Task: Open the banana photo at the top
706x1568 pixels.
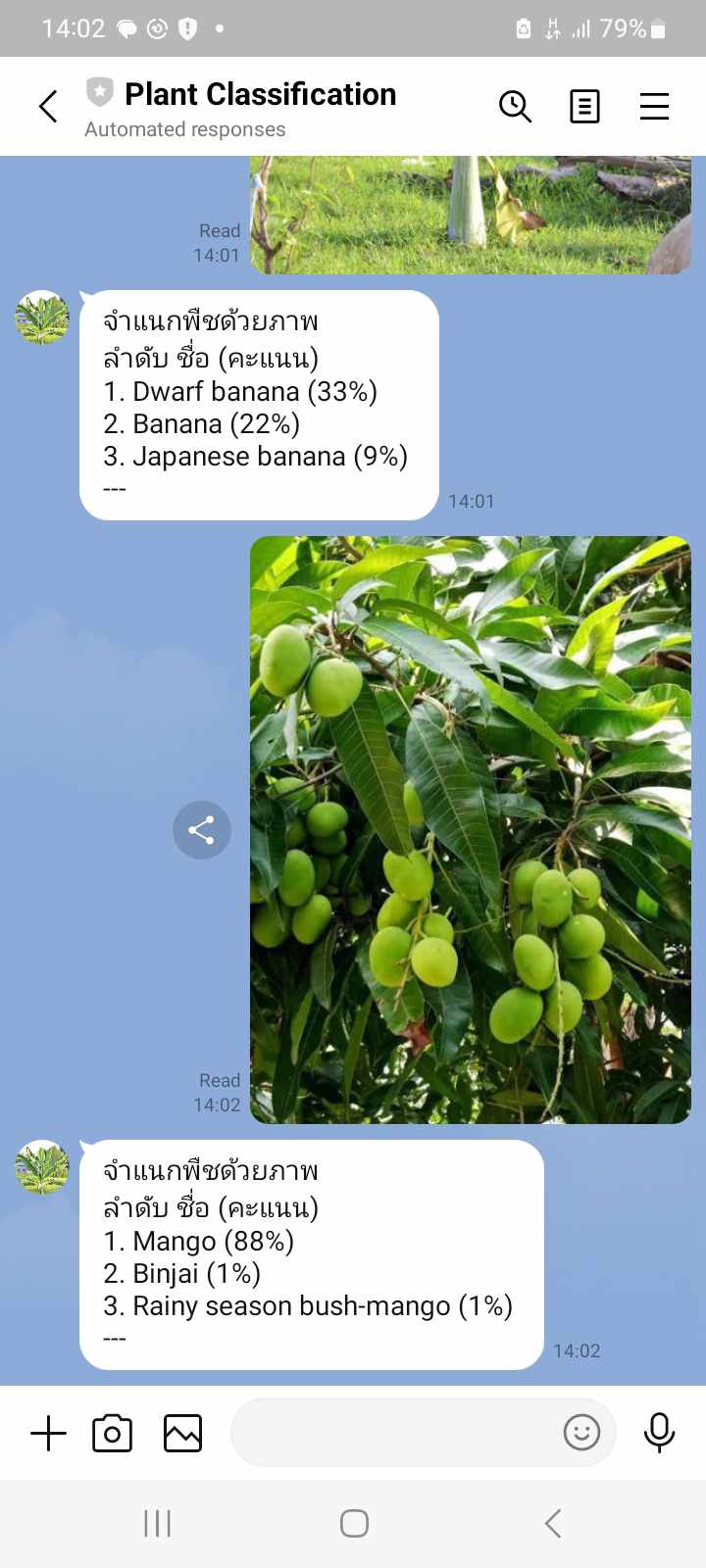Action: [x=471, y=211]
